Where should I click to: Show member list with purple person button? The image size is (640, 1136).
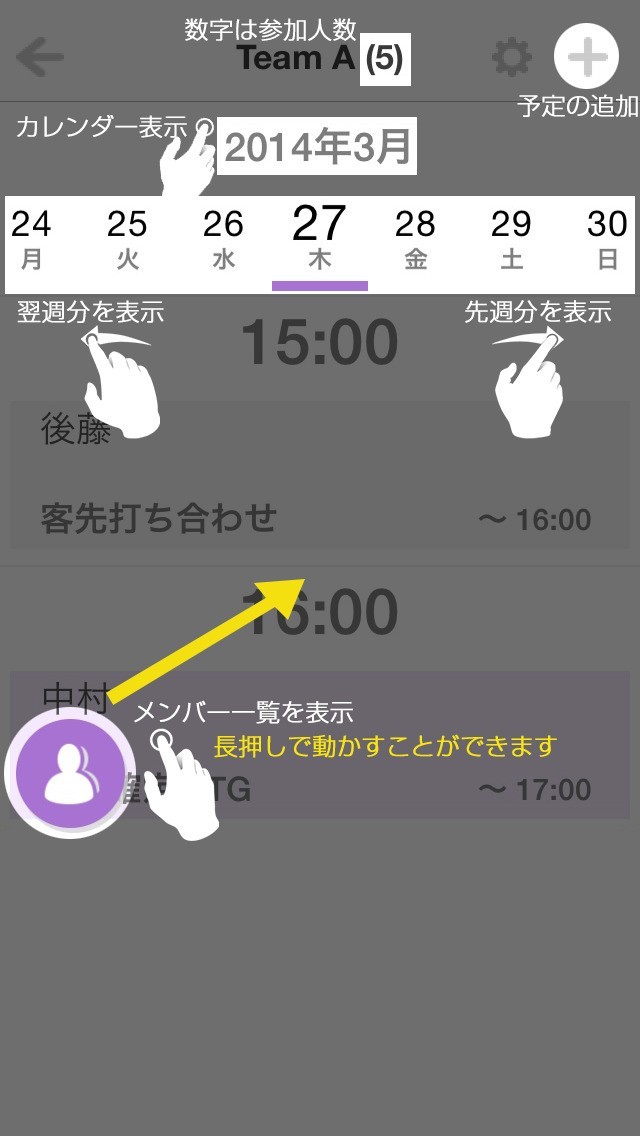[x=70, y=772]
